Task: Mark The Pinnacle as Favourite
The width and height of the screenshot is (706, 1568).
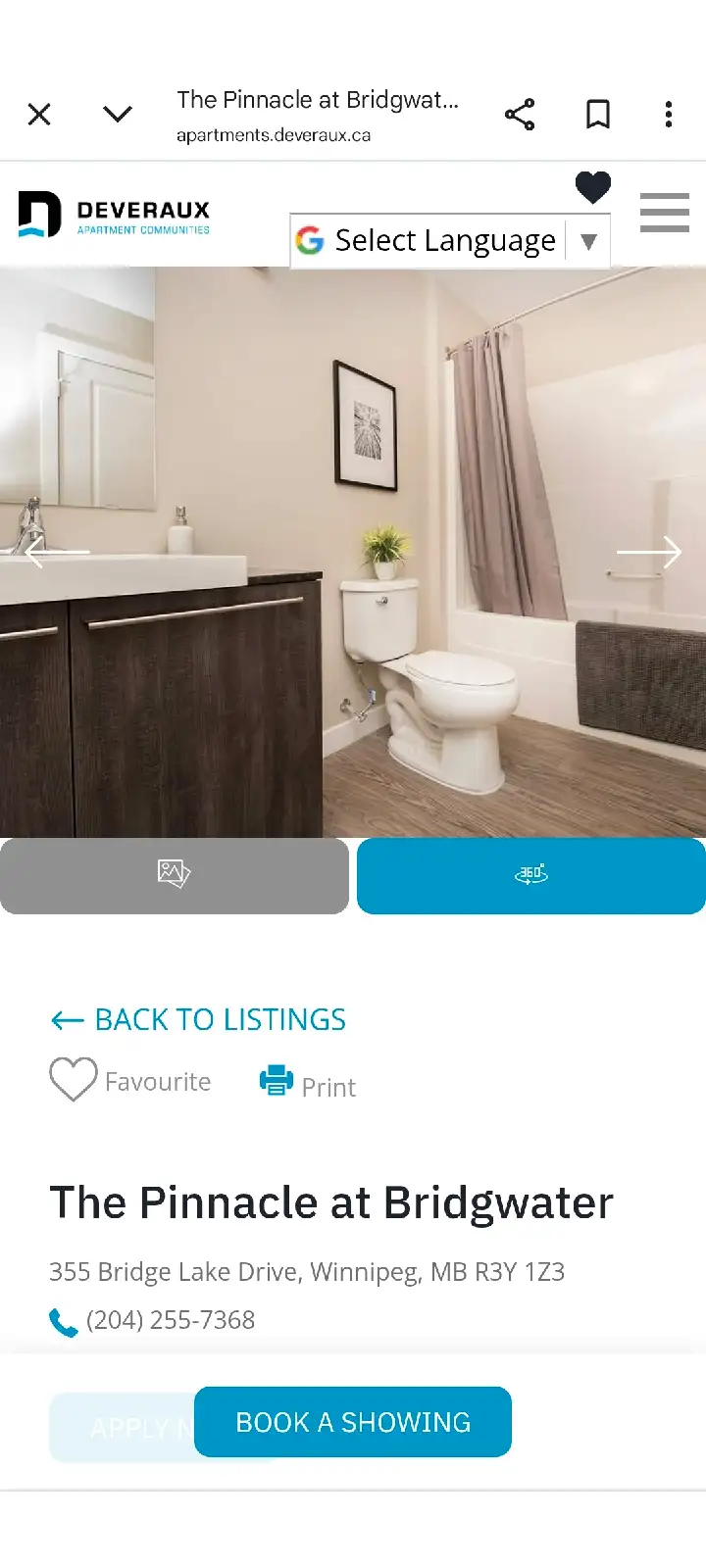Action: (130, 1081)
